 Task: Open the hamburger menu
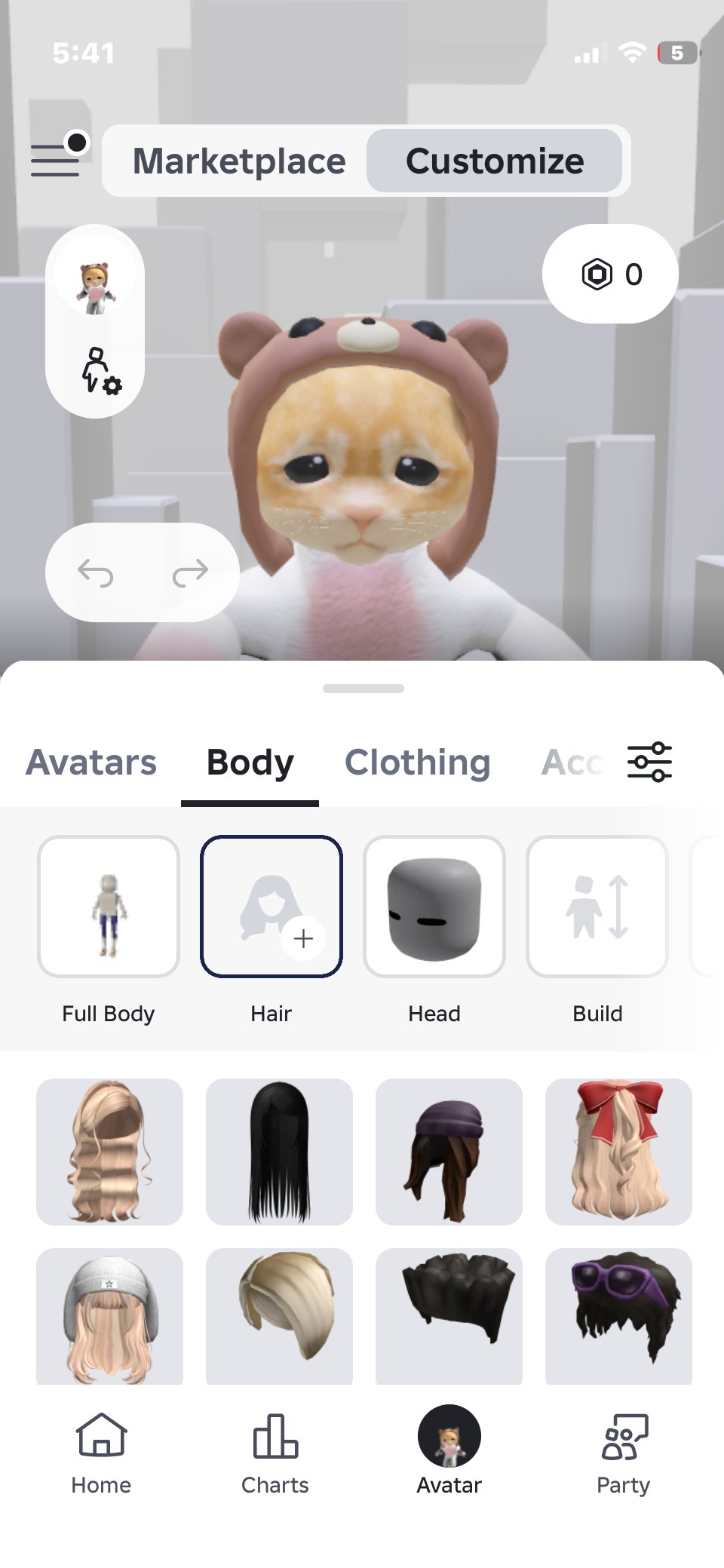tap(57, 157)
